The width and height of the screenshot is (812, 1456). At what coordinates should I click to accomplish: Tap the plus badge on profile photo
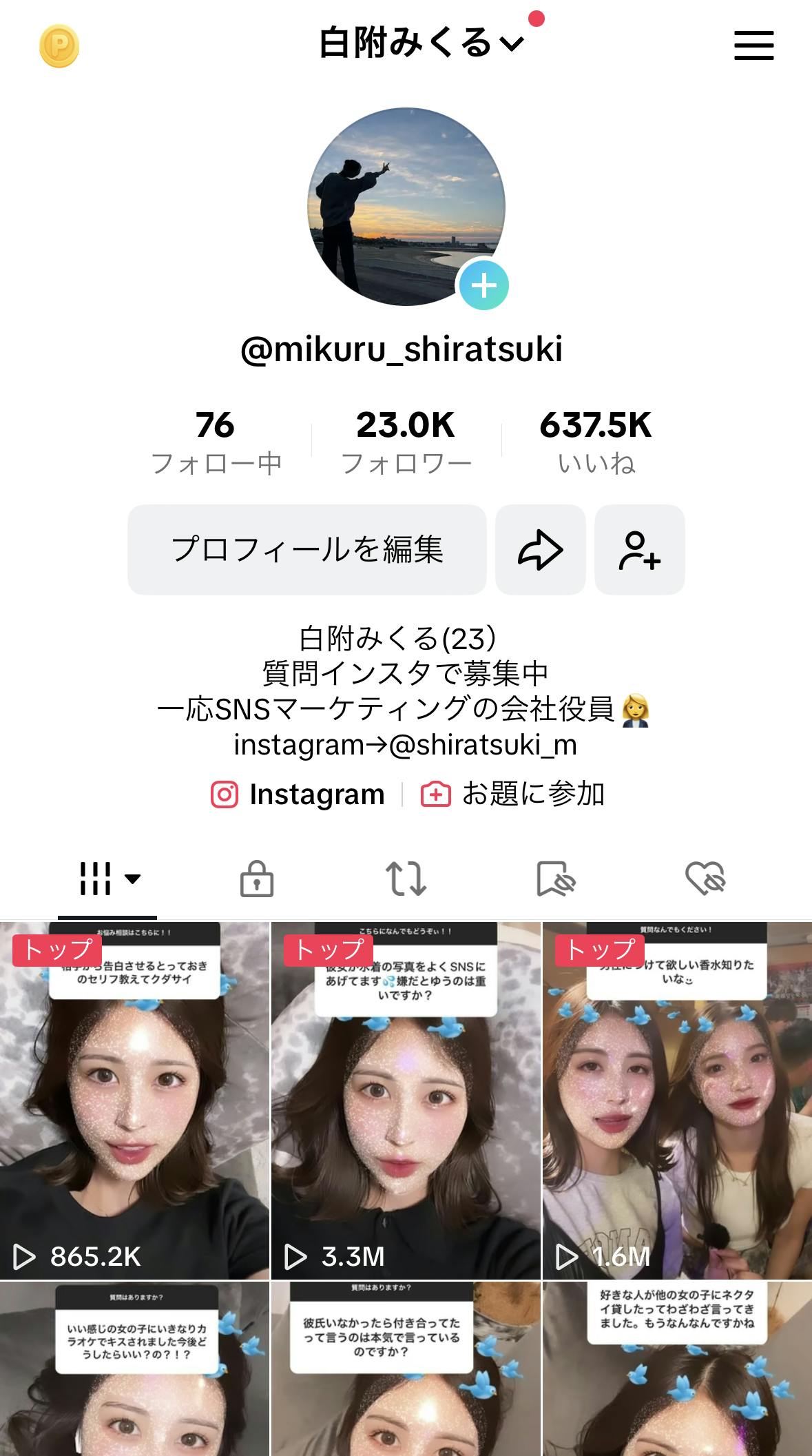pyautogui.click(x=483, y=285)
